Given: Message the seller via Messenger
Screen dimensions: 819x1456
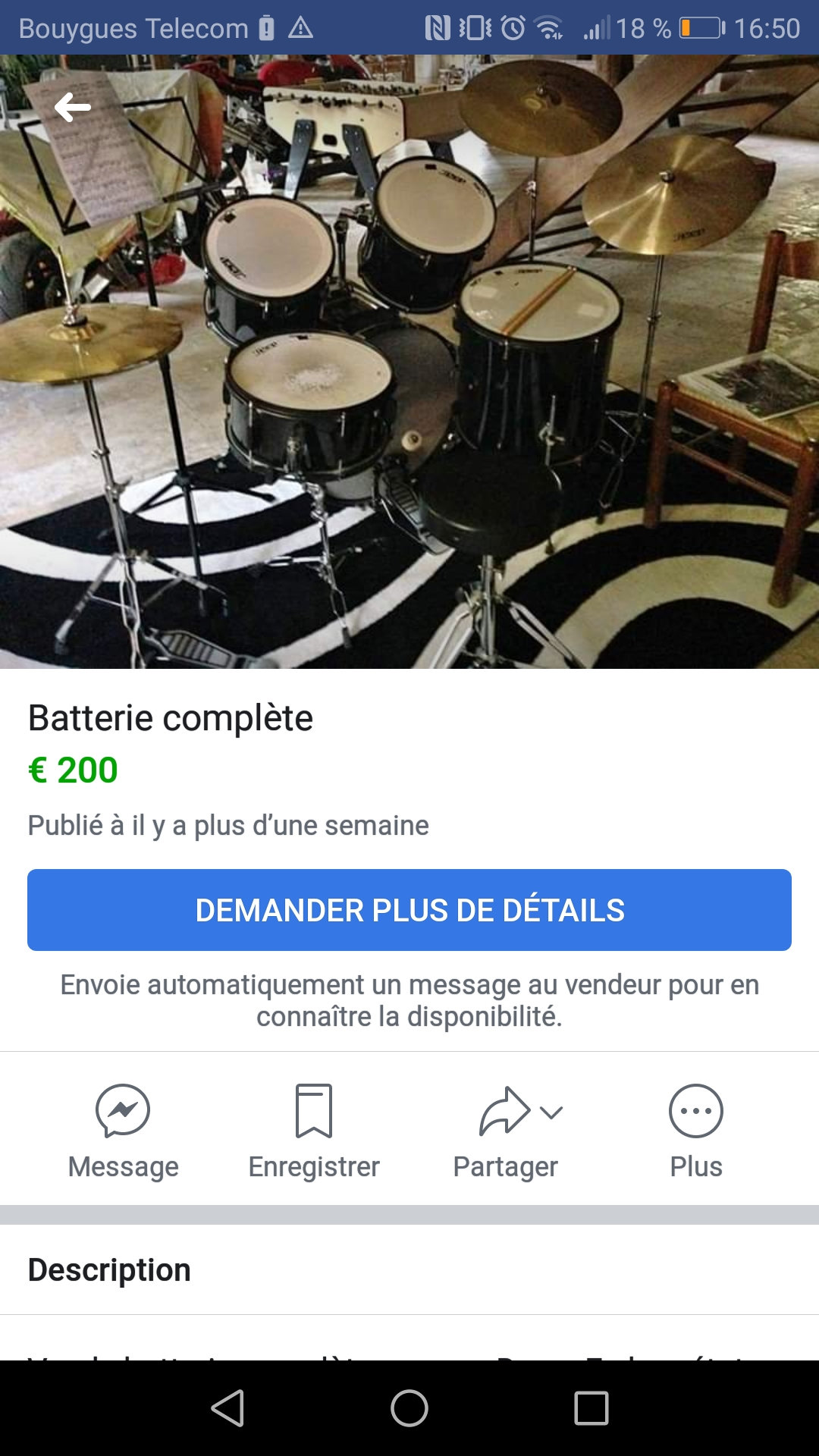Looking at the screenshot, I should (x=123, y=1130).
